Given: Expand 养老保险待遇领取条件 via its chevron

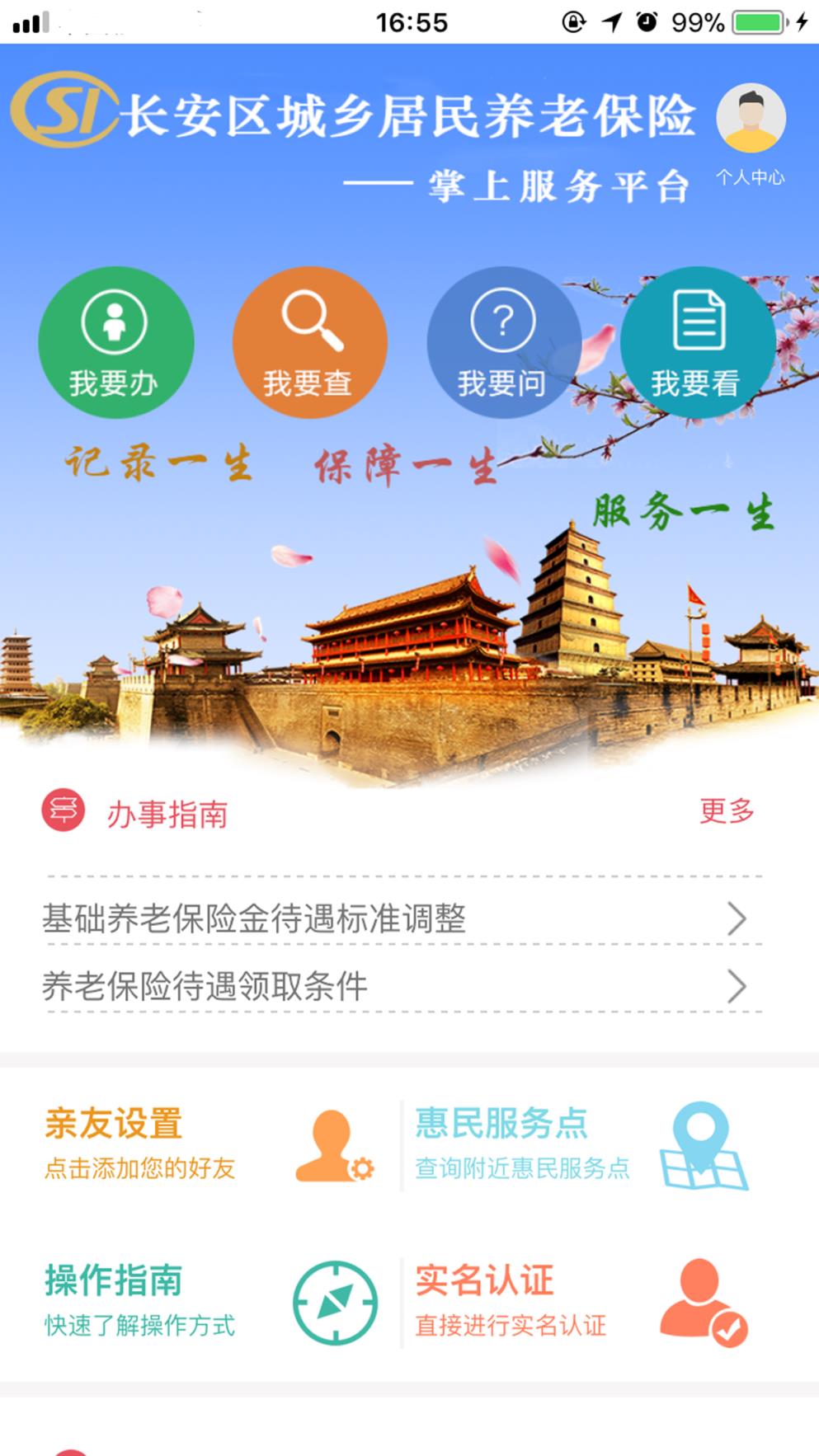Looking at the screenshot, I should pyautogui.click(x=737, y=986).
